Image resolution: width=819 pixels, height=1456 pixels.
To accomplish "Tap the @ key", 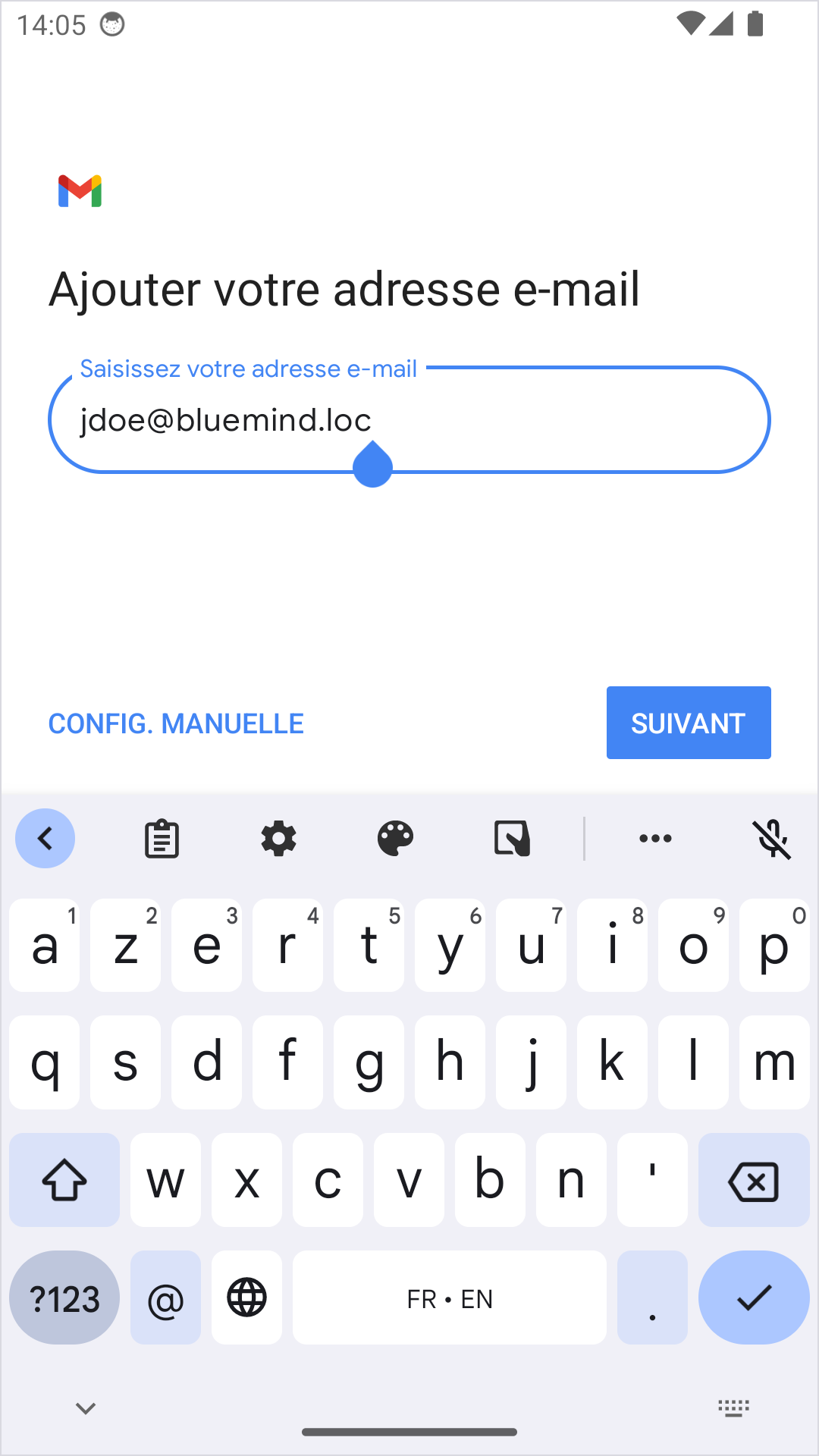I will (165, 1298).
